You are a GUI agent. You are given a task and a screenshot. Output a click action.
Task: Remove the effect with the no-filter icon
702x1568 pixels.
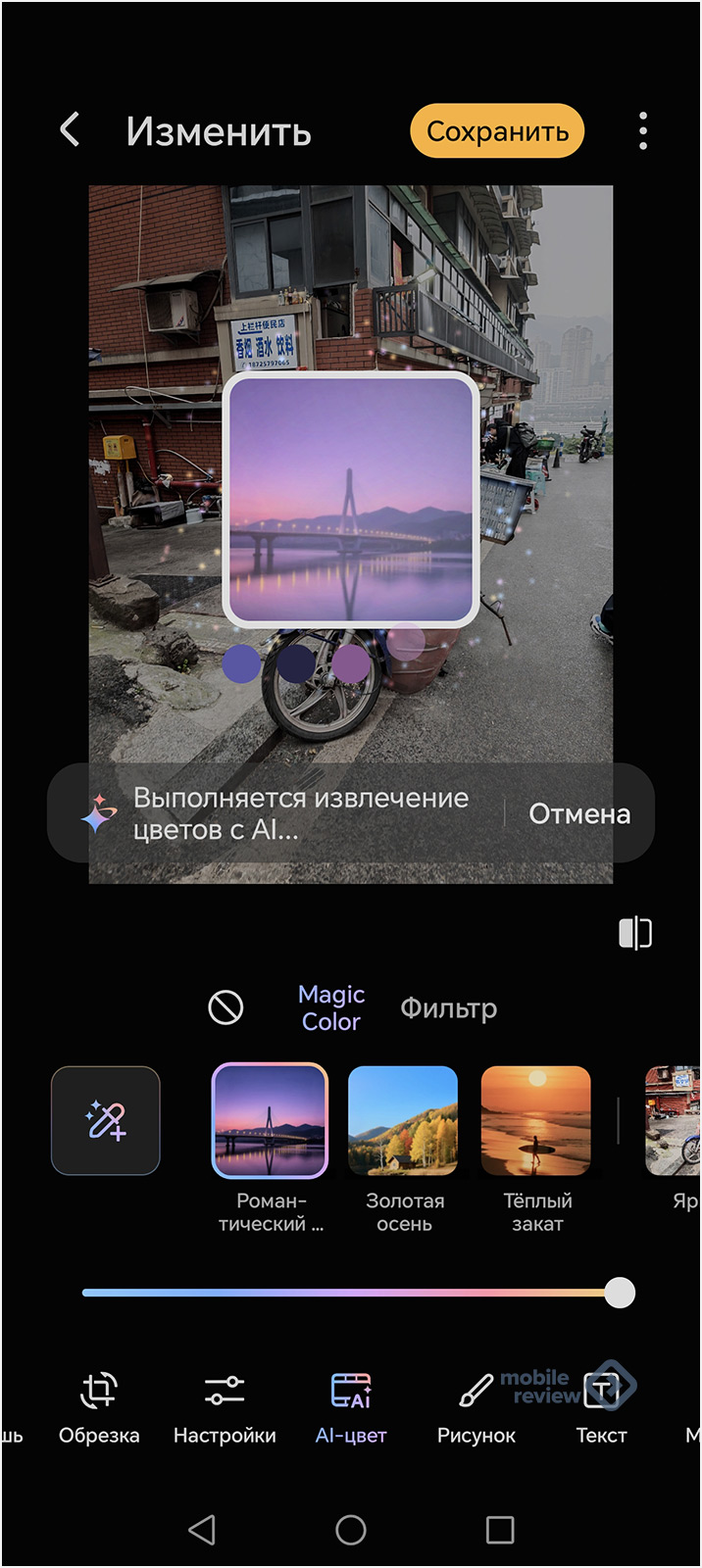[226, 1006]
